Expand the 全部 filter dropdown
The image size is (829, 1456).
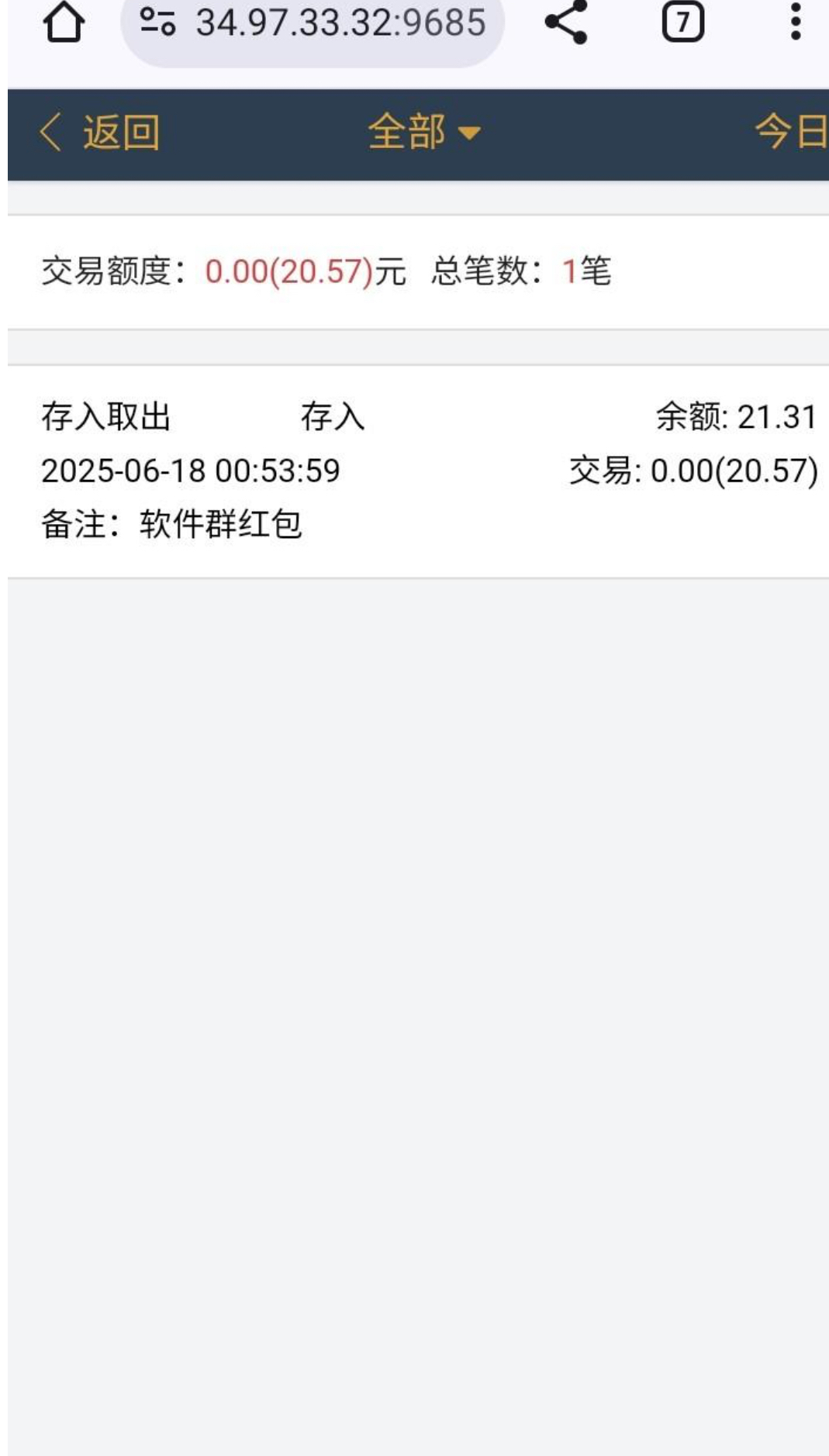click(423, 133)
